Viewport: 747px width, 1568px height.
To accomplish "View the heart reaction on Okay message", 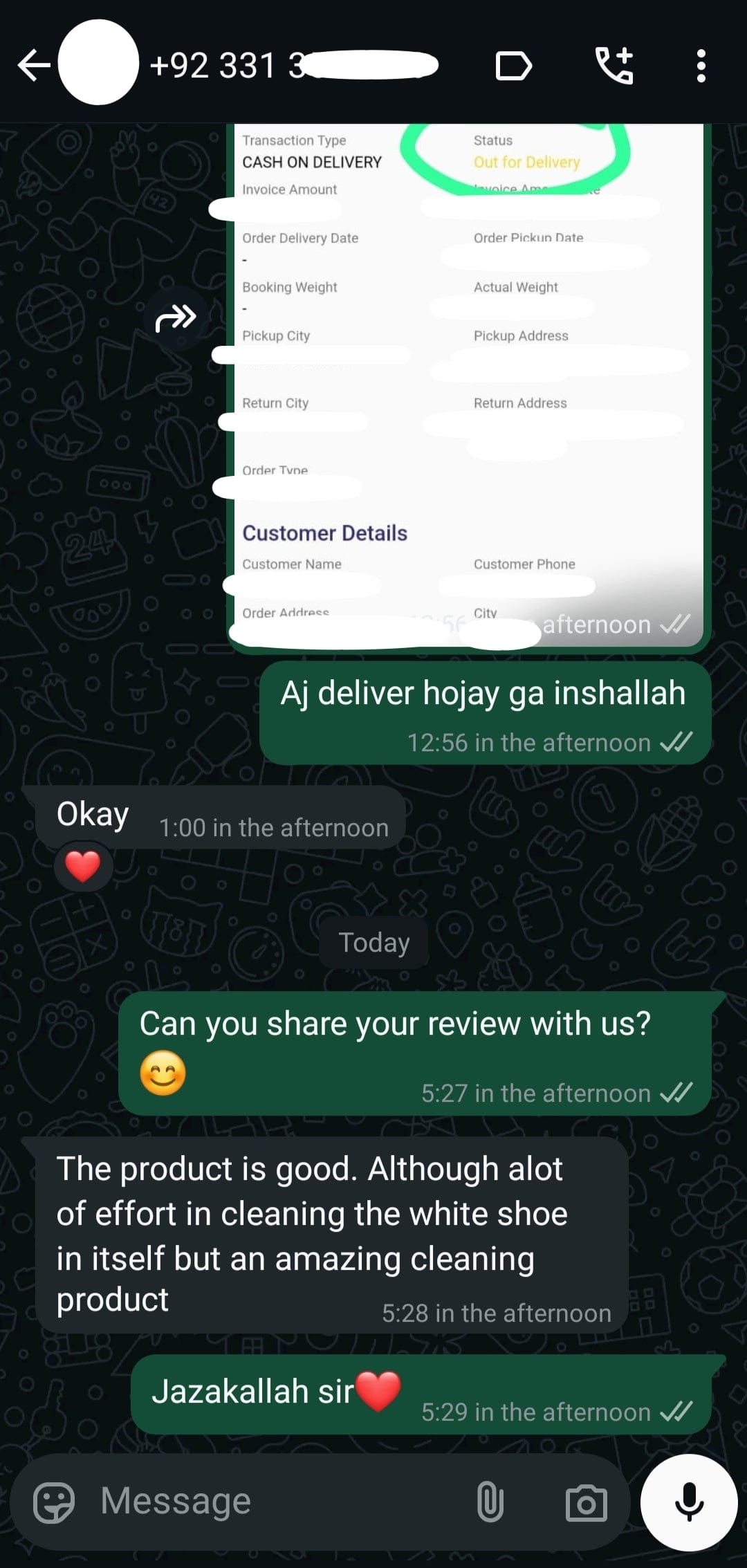I will tap(83, 866).
